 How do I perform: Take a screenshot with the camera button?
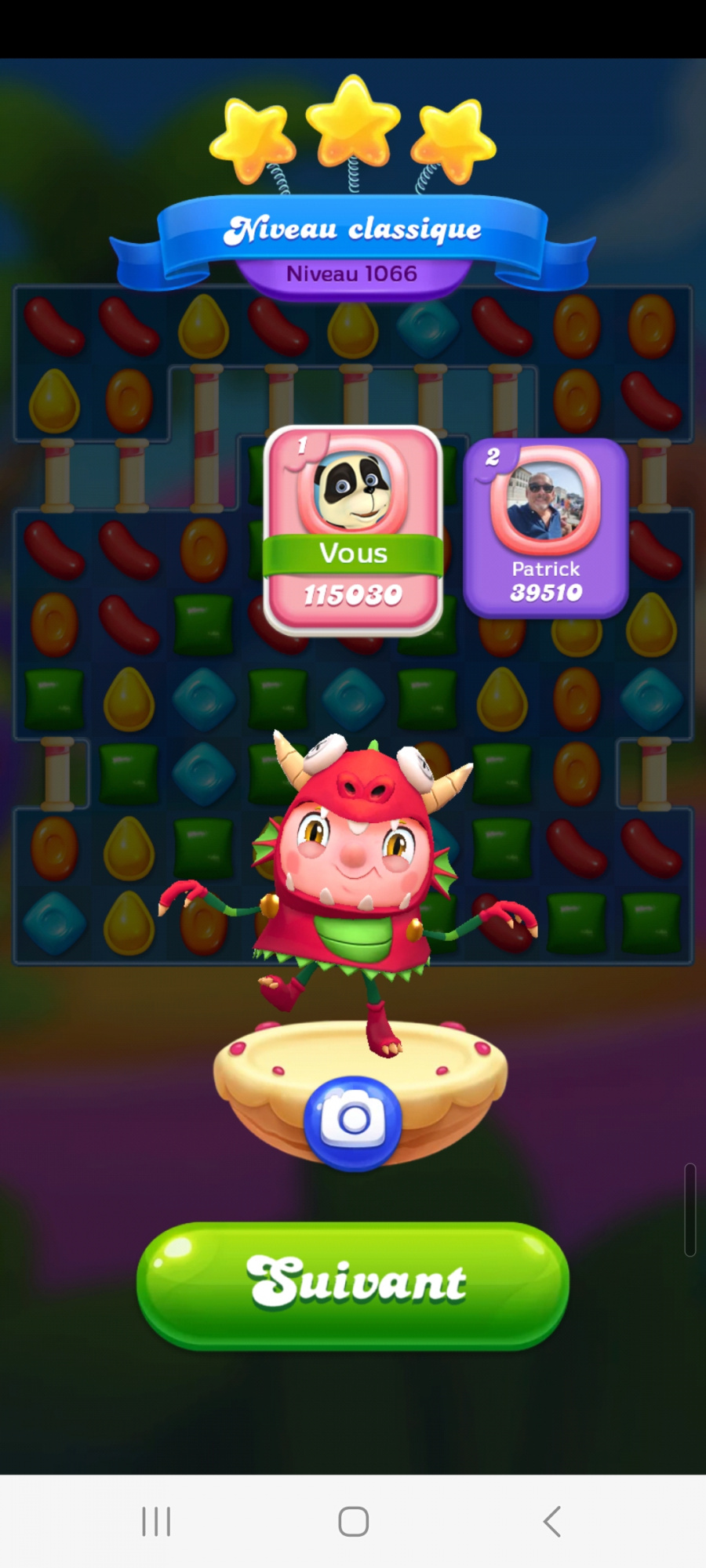tap(353, 1122)
